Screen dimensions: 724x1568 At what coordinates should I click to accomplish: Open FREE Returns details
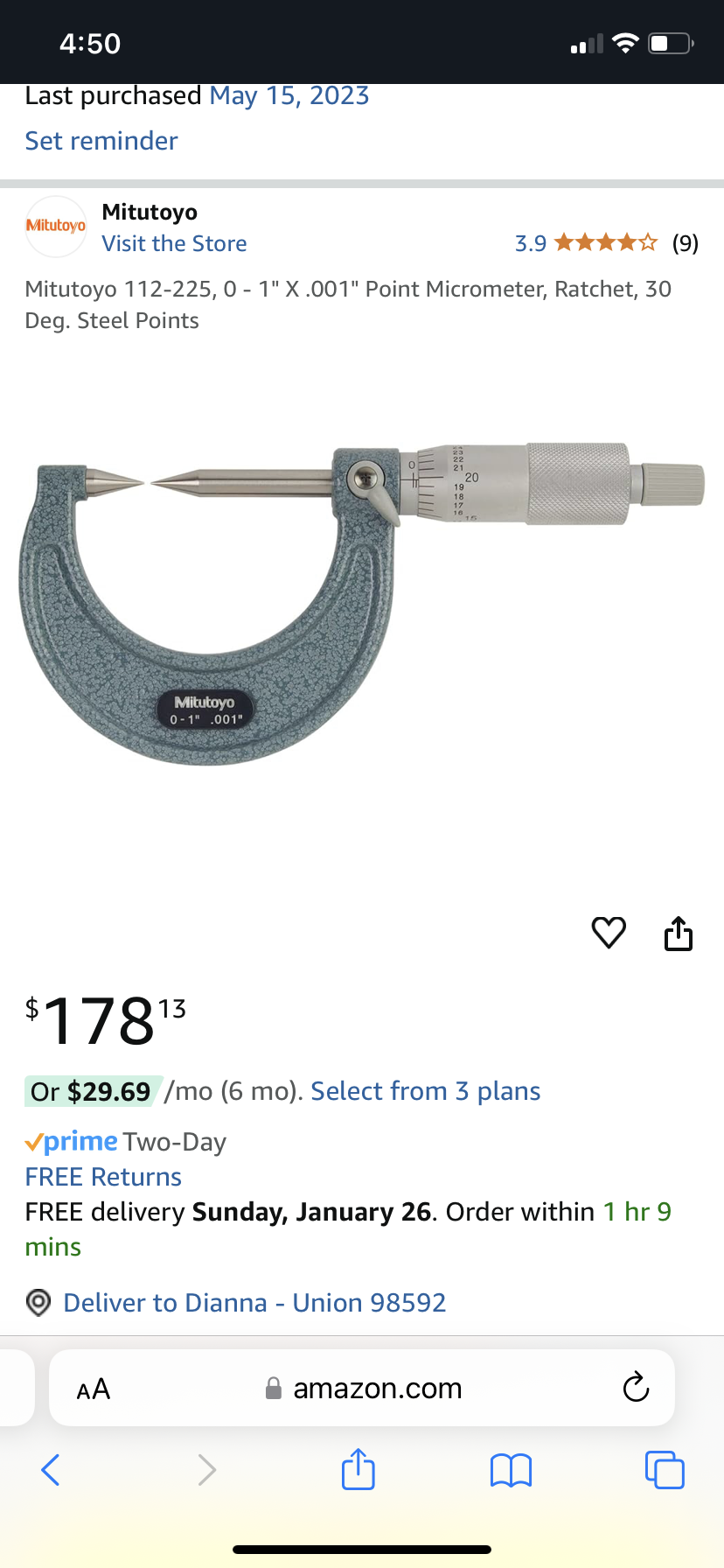coord(103,1177)
